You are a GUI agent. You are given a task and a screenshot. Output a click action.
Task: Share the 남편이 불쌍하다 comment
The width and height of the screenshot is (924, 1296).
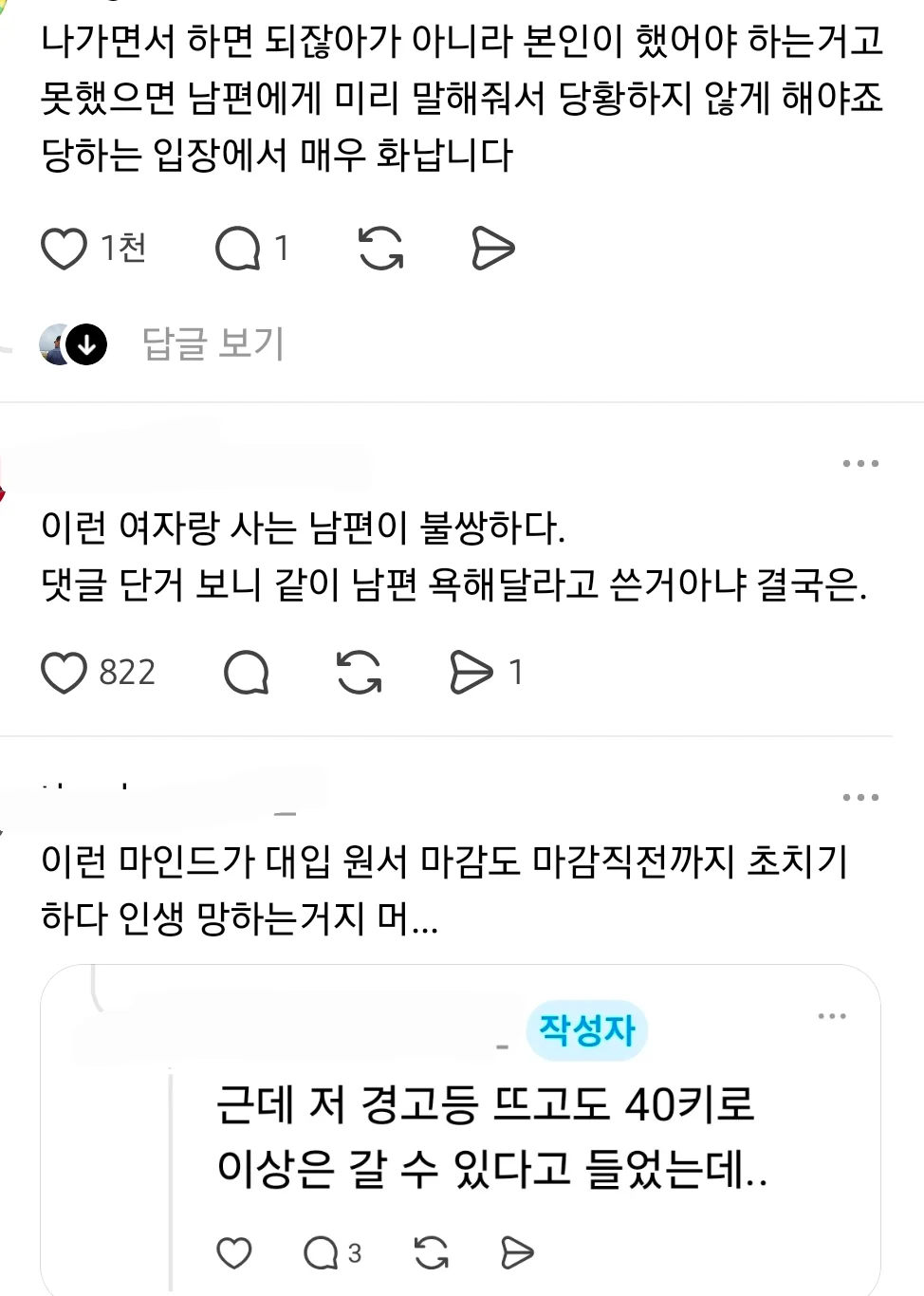pyautogui.click(x=471, y=673)
